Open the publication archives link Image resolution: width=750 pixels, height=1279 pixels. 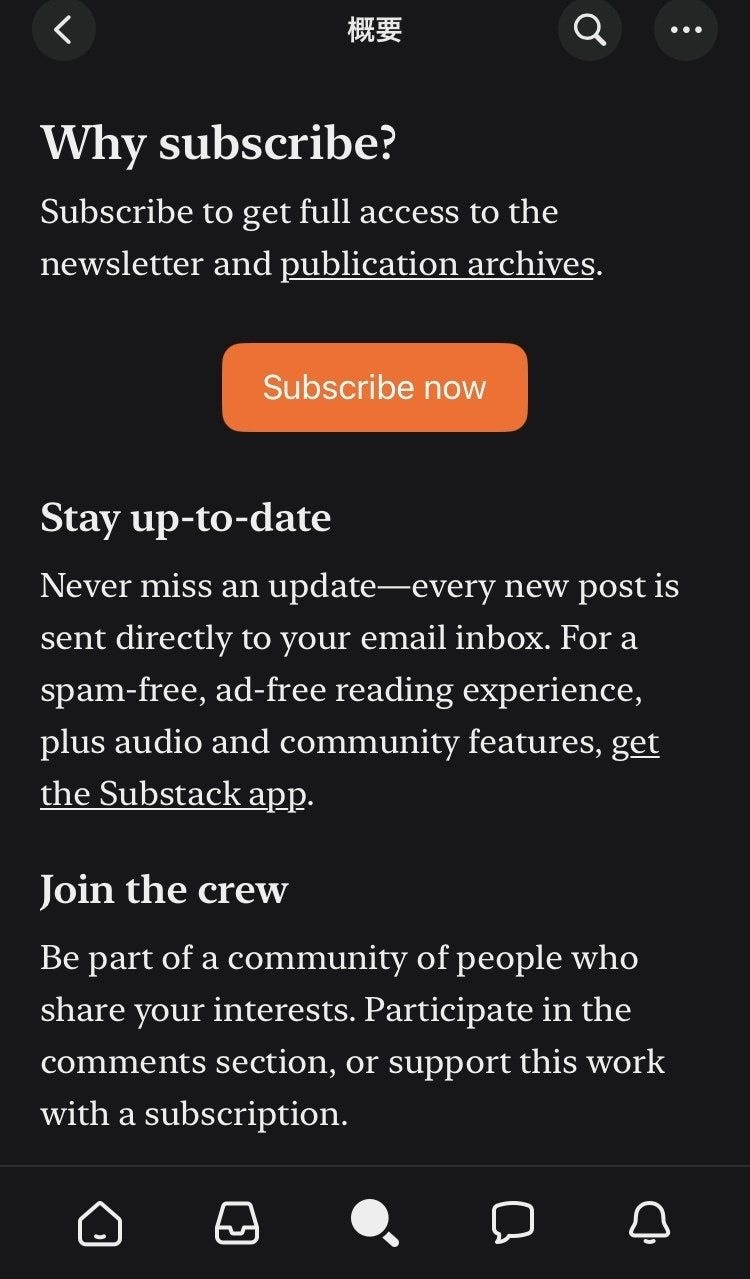(437, 264)
